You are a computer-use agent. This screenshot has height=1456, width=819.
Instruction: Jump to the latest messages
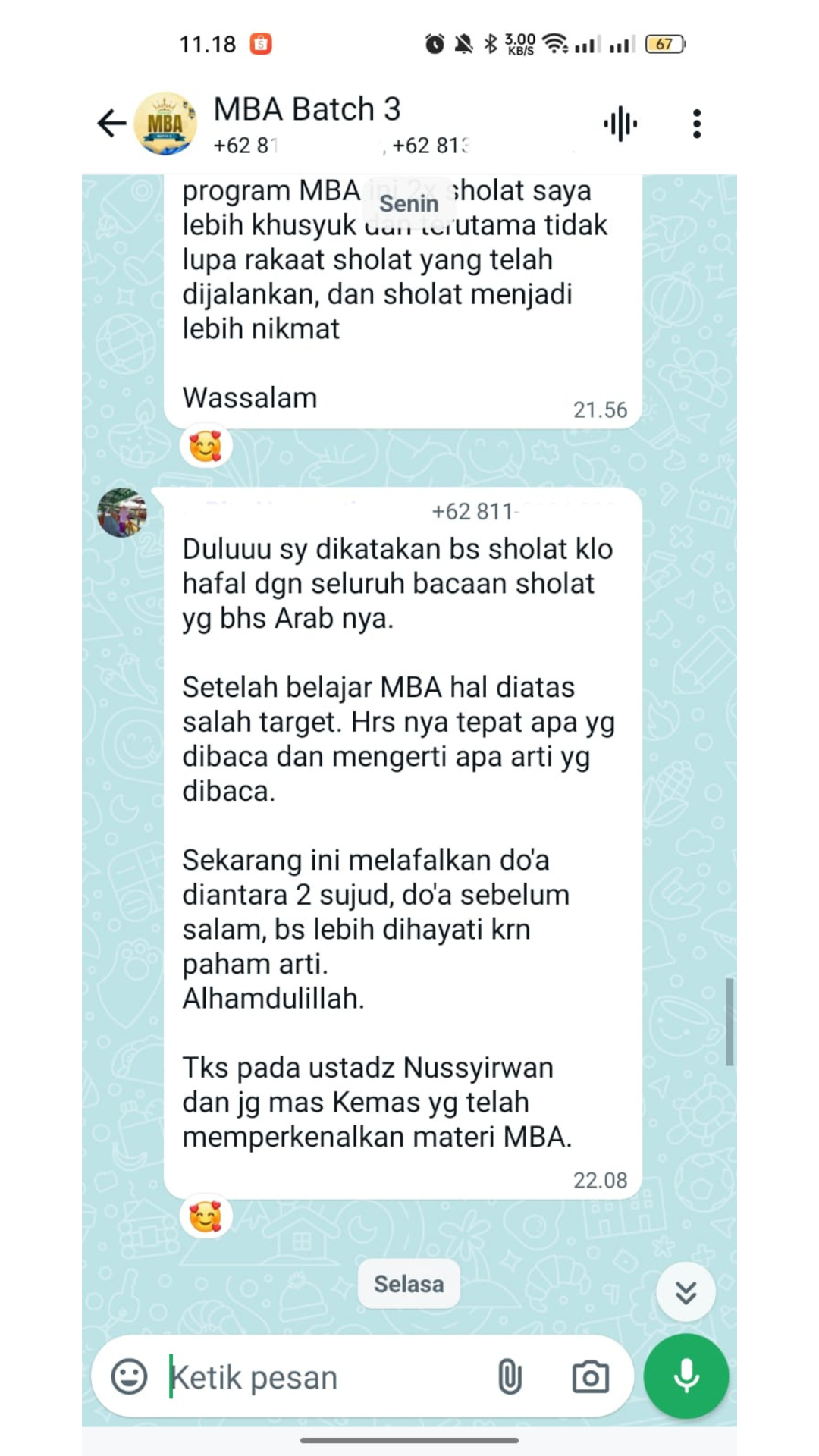pyautogui.click(x=686, y=1292)
